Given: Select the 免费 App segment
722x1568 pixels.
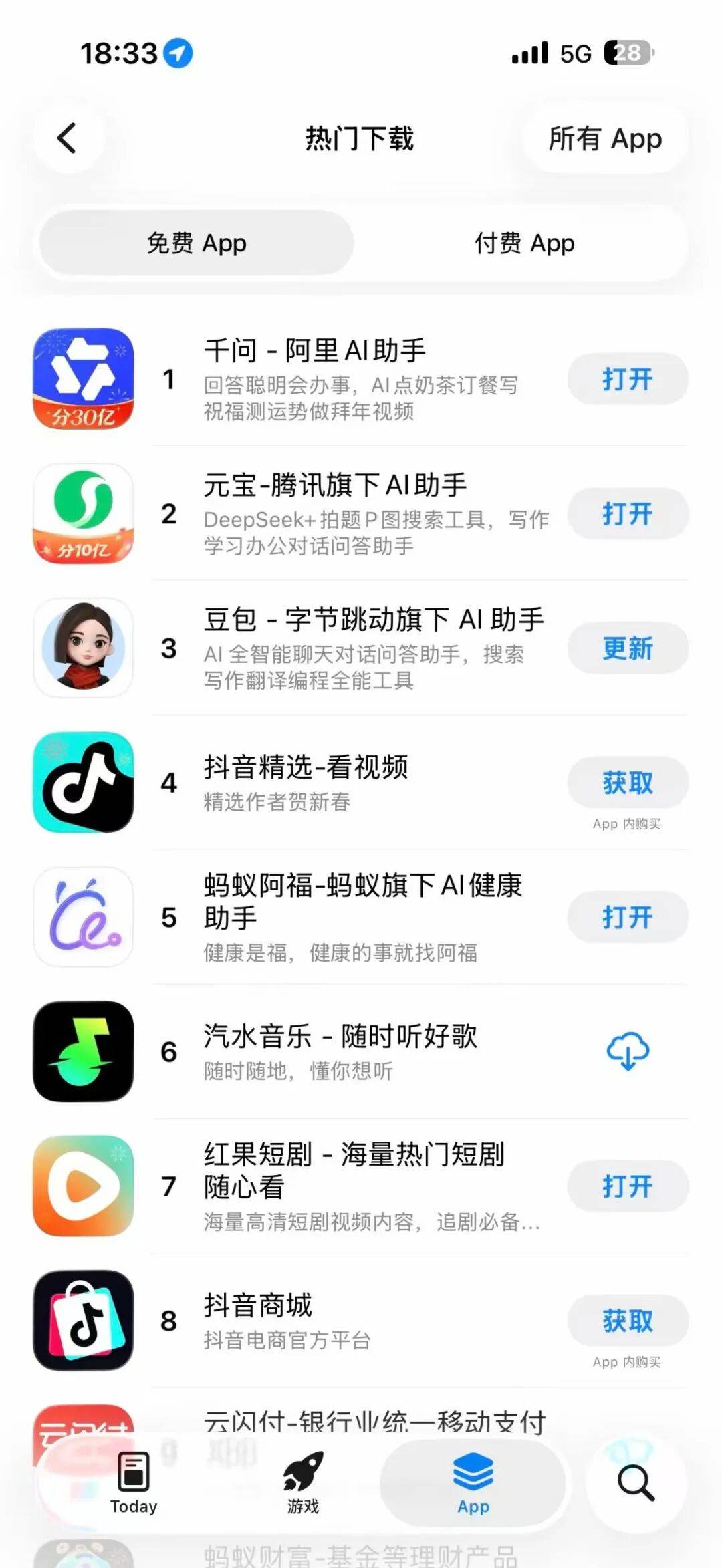Looking at the screenshot, I should click(197, 243).
